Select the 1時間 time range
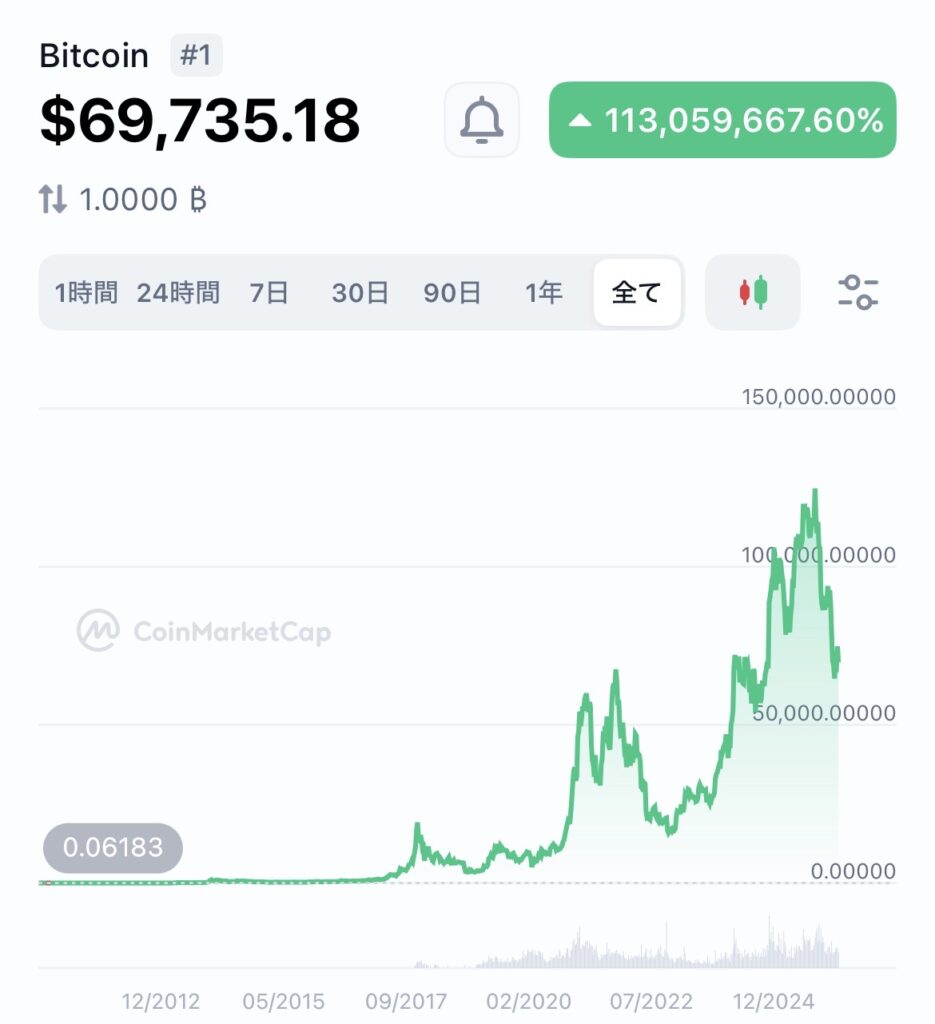 point(86,293)
